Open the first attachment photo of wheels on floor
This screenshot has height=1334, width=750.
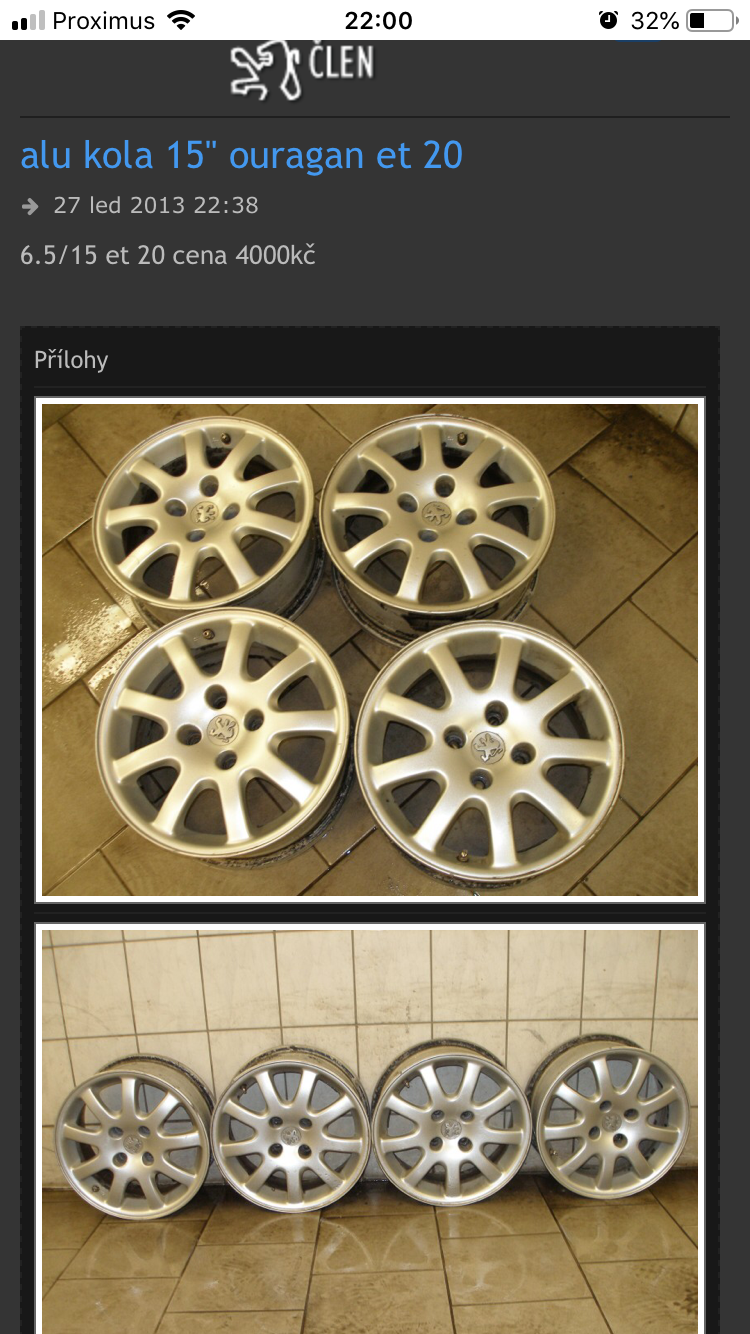[370, 650]
